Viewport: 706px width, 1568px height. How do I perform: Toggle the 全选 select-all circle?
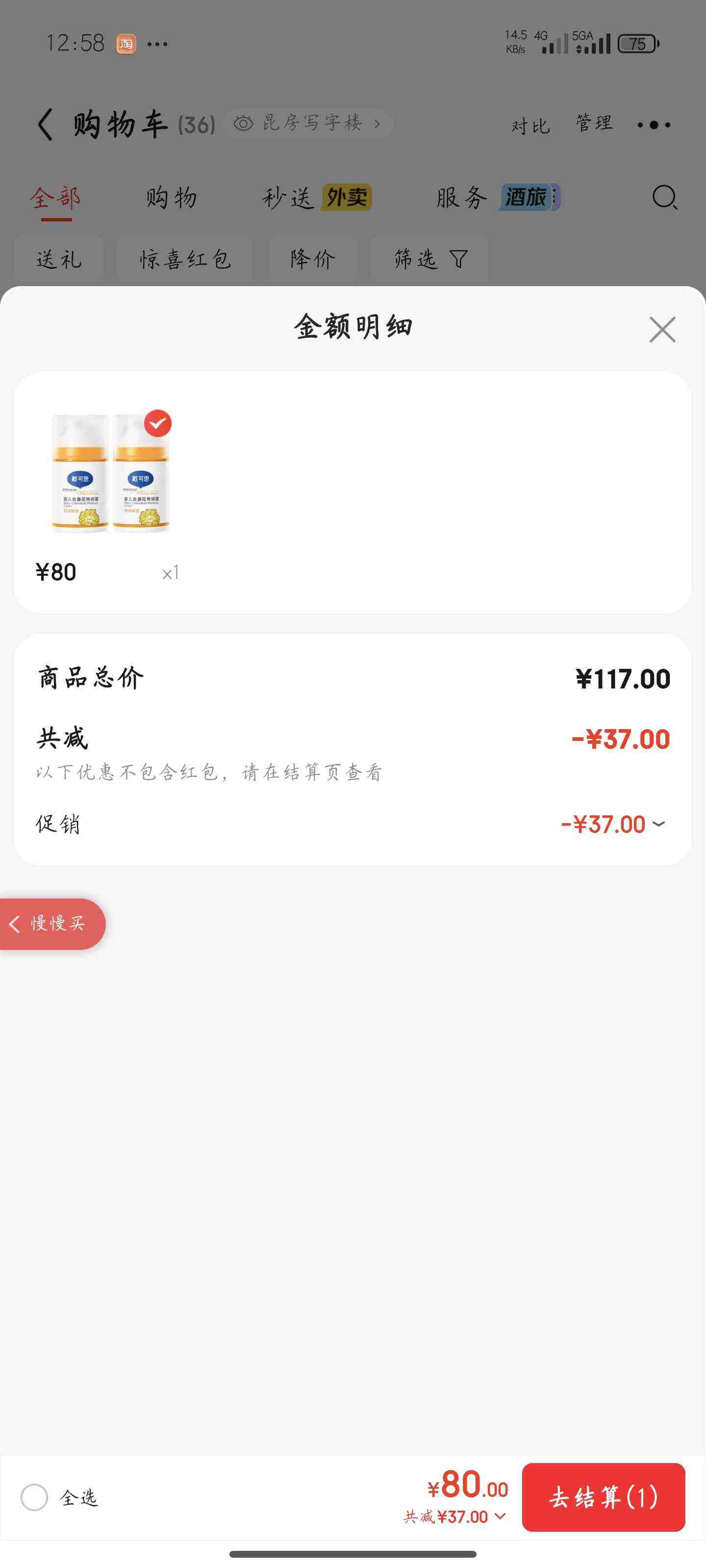click(x=35, y=1497)
